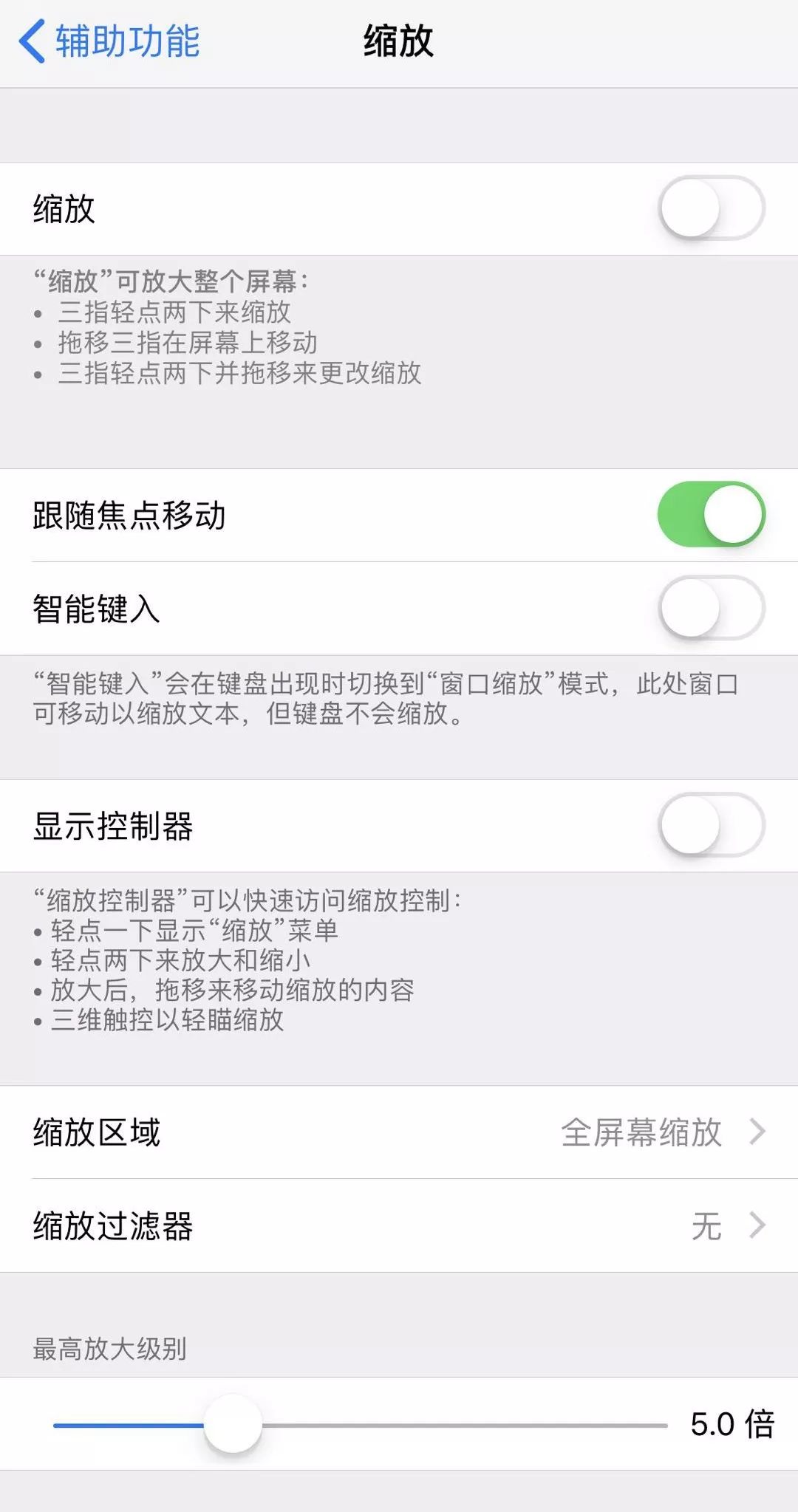
Task: Tap the 缩放 page title
Action: coord(399,41)
